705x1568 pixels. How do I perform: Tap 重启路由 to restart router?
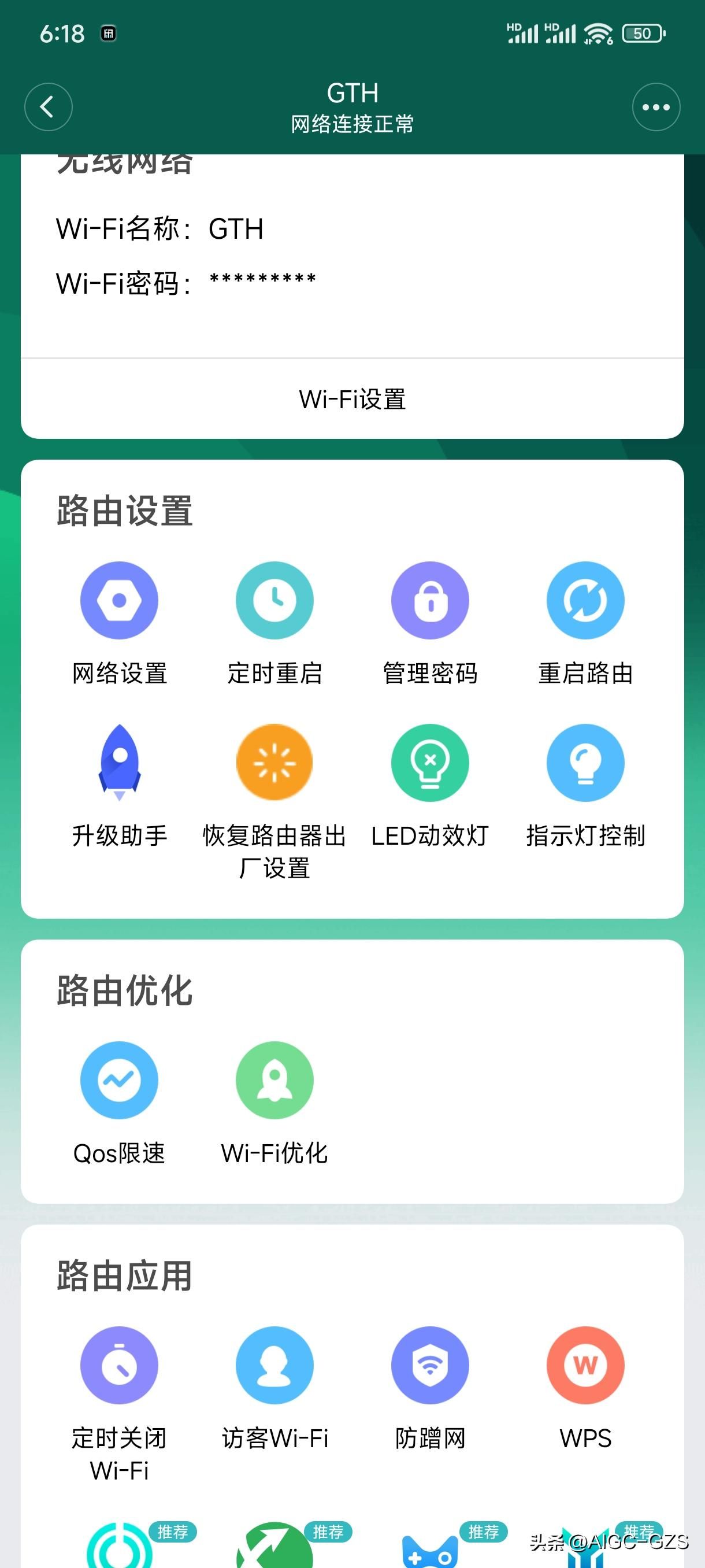(586, 624)
